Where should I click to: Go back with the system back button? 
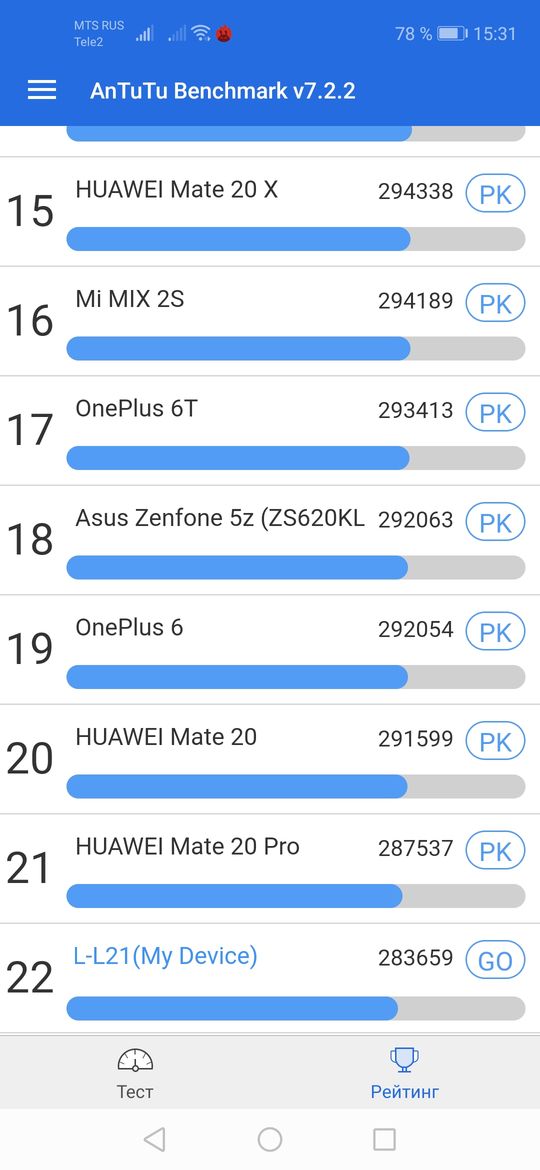(154, 1139)
